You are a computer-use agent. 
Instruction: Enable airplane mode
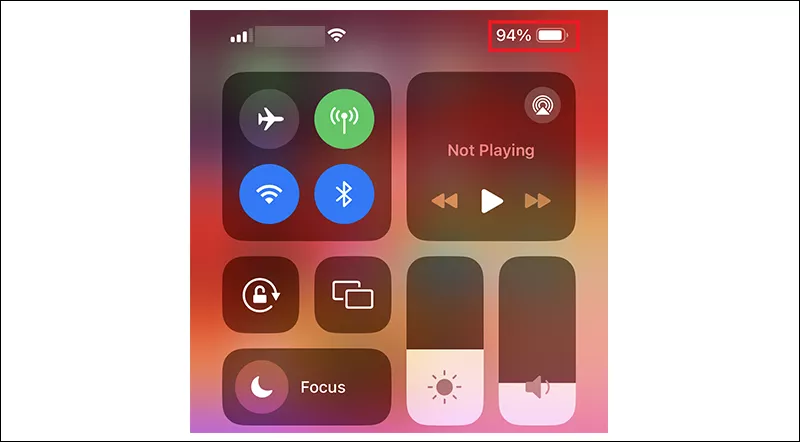pos(270,120)
